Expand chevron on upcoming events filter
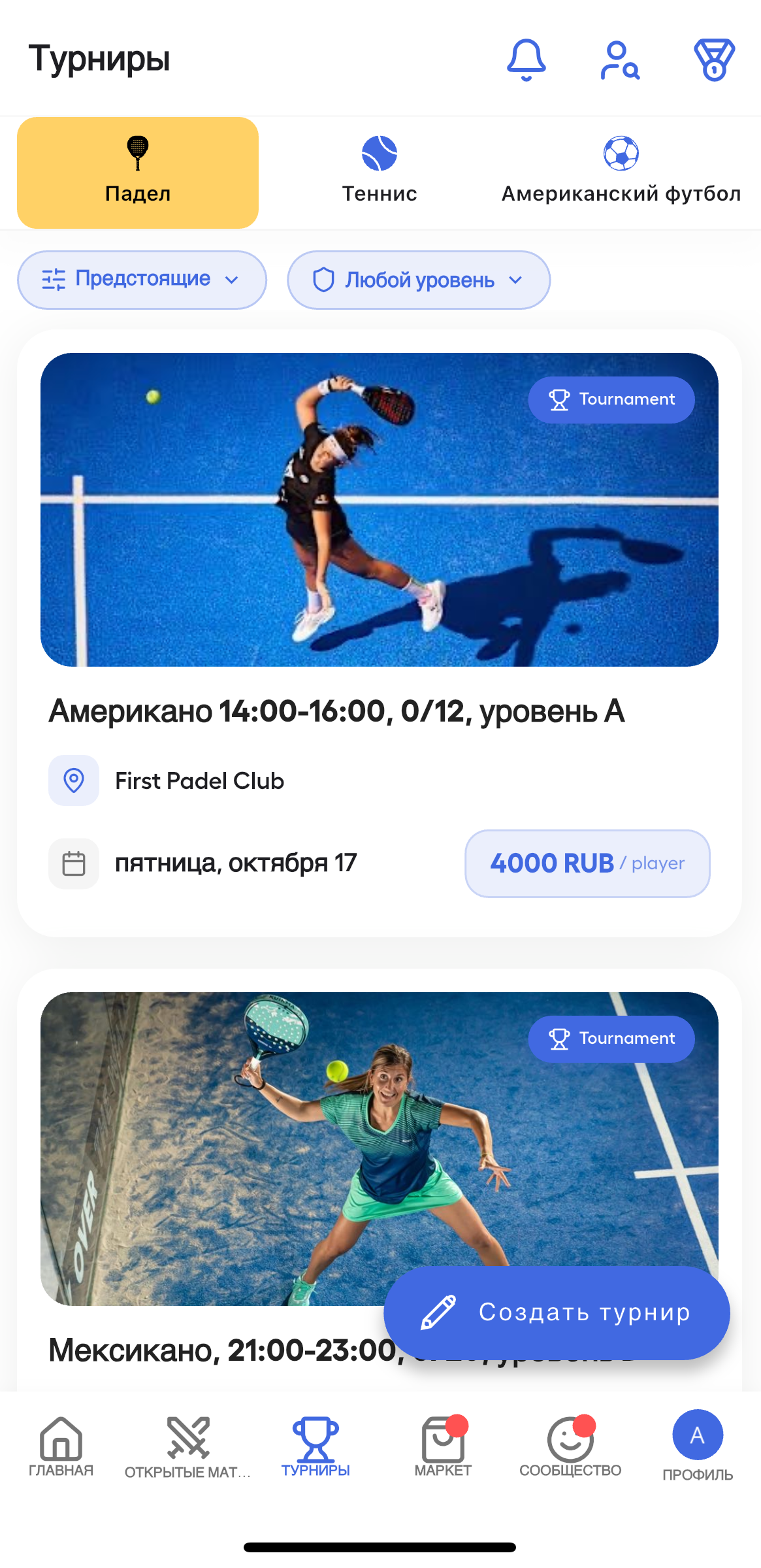The height and width of the screenshot is (1568, 761). (233, 280)
